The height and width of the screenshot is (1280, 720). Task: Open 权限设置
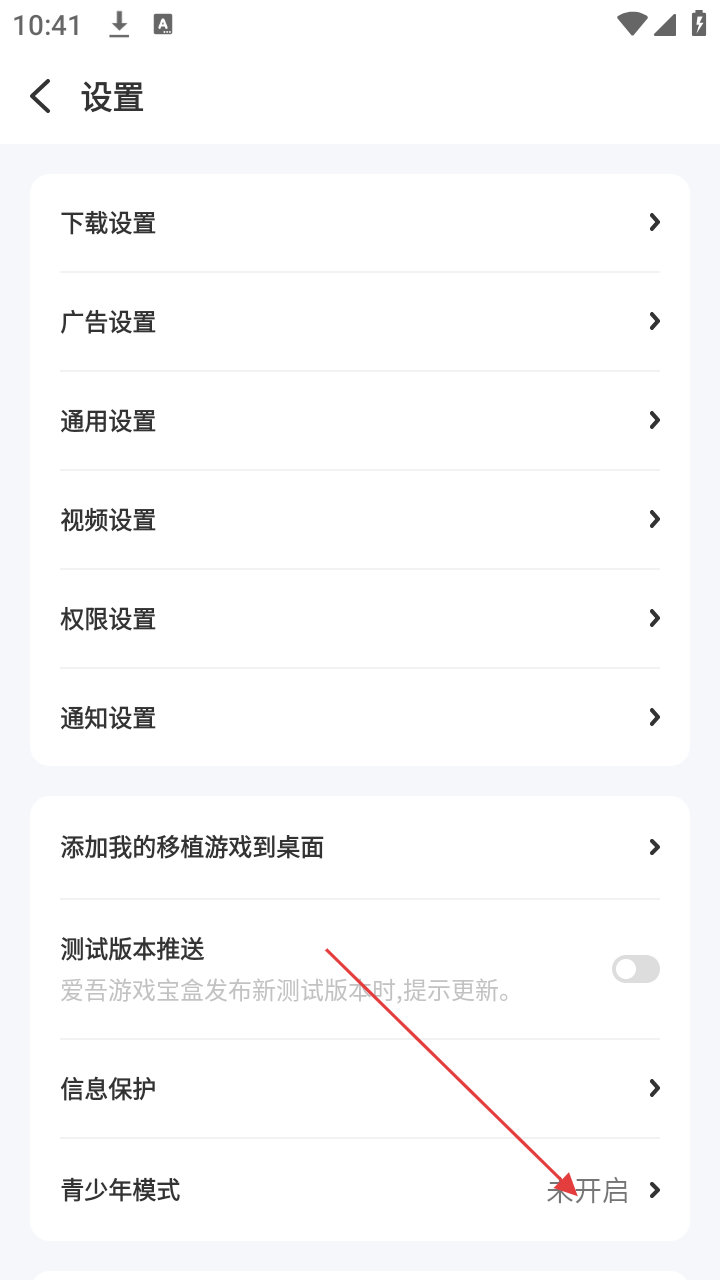pyautogui.click(x=360, y=619)
